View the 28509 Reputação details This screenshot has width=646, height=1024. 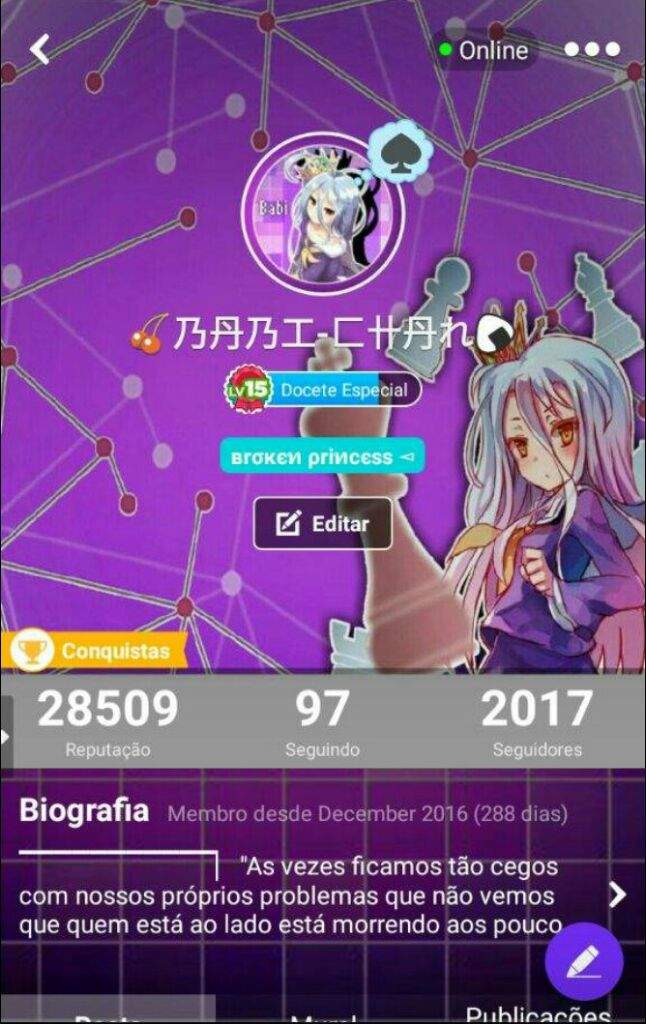point(108,721)
